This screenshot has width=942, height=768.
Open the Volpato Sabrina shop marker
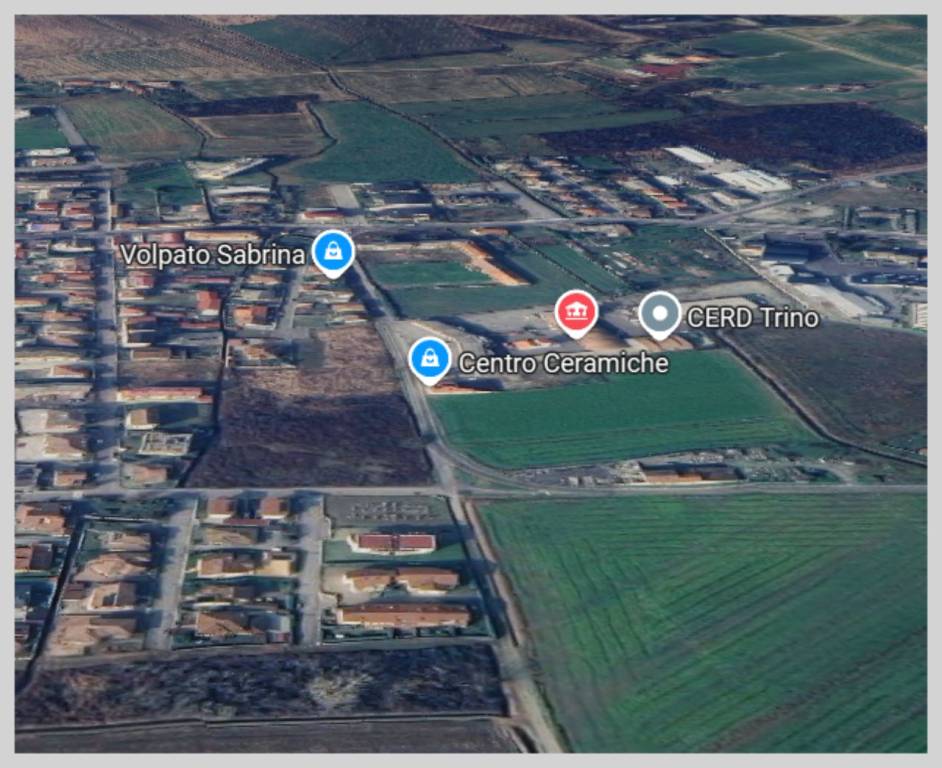point(332,251)
